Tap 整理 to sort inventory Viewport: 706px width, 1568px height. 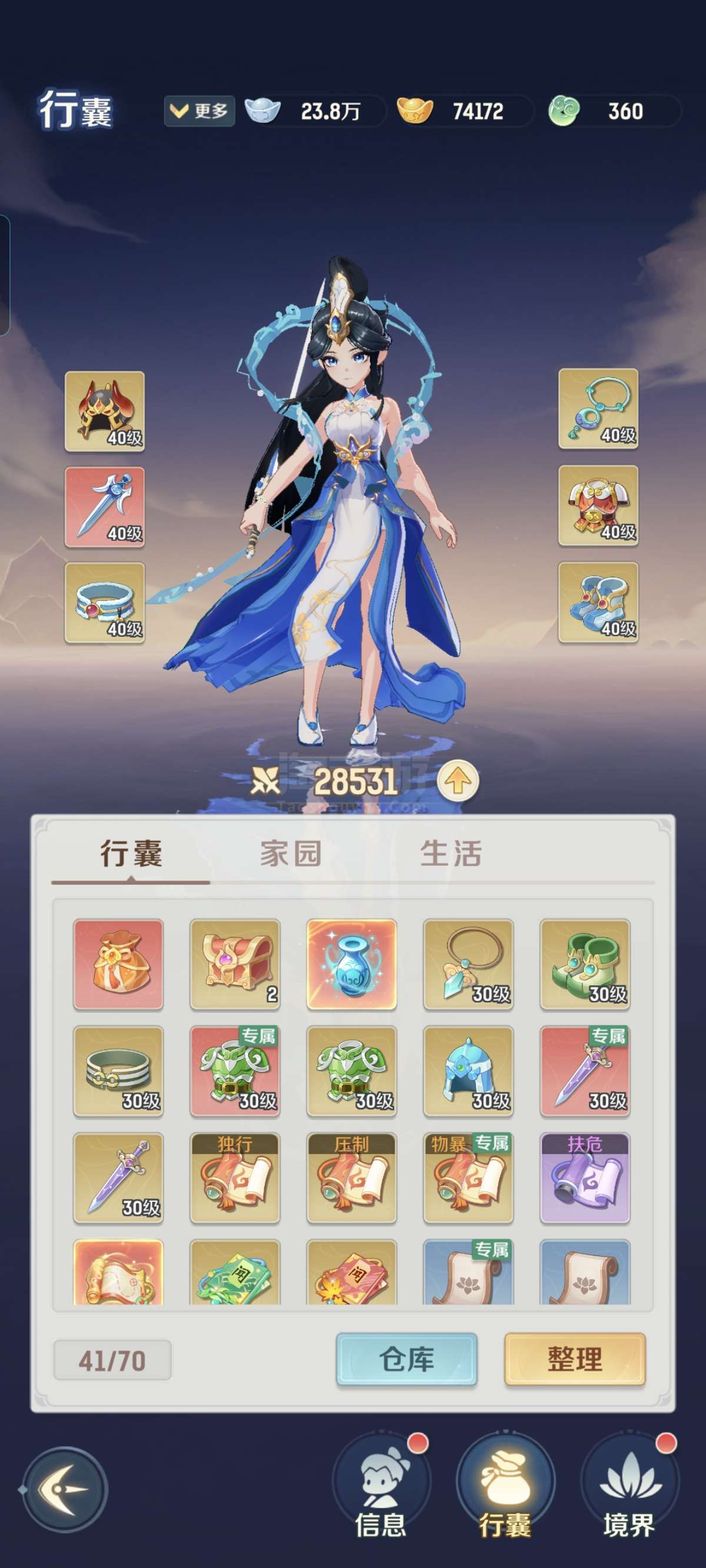tap(575, 1359)
